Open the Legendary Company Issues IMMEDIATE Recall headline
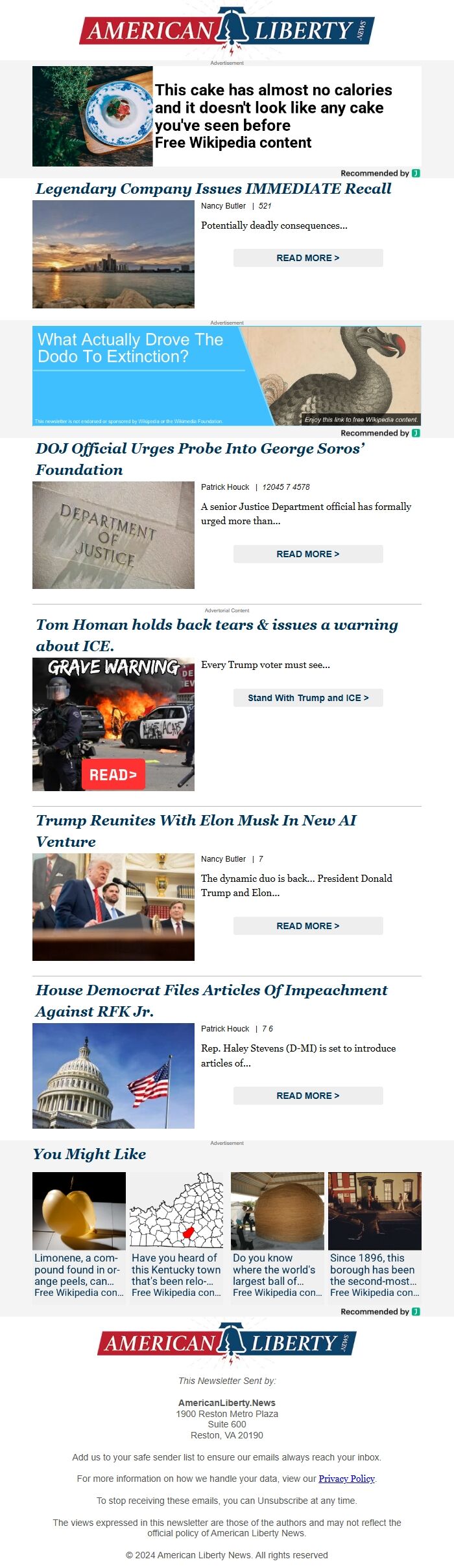This screenshot has height=1568, width=454. pyautogui.click(x=213, y=189)
